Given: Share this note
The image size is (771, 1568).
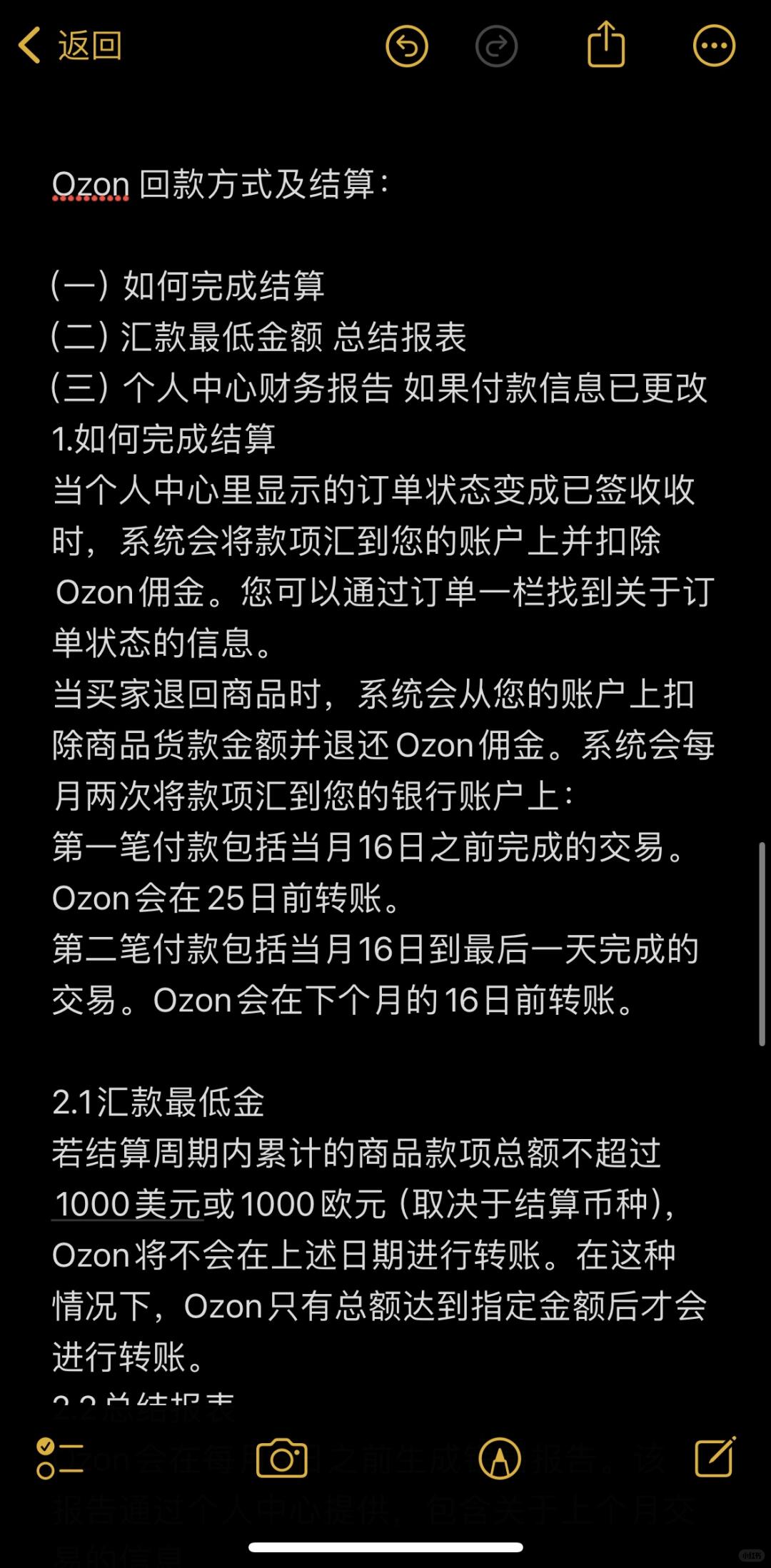Looking at the screenshot, I should pos(606,45).
